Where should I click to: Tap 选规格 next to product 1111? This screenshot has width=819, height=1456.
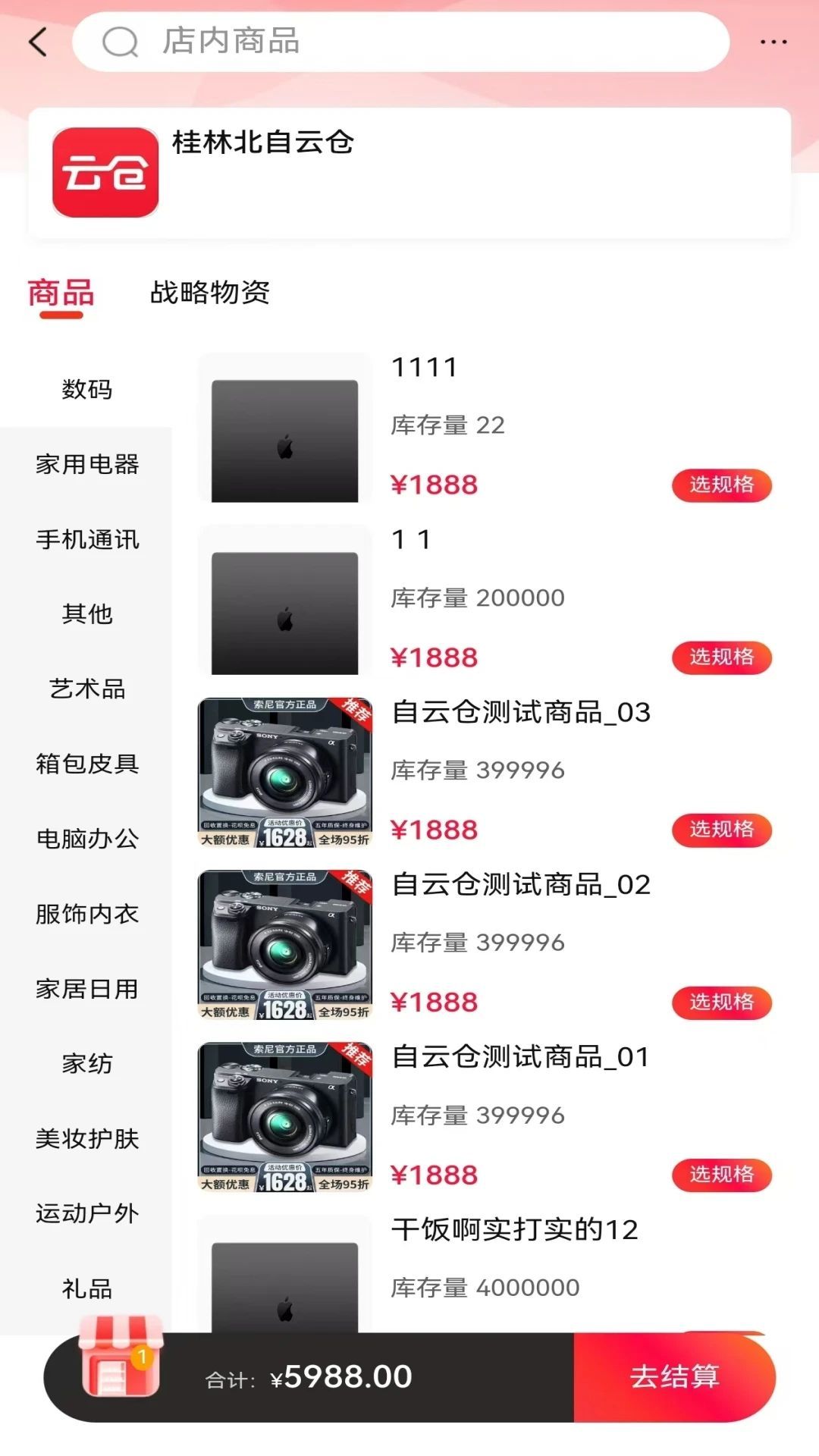[x=721, y=485]
